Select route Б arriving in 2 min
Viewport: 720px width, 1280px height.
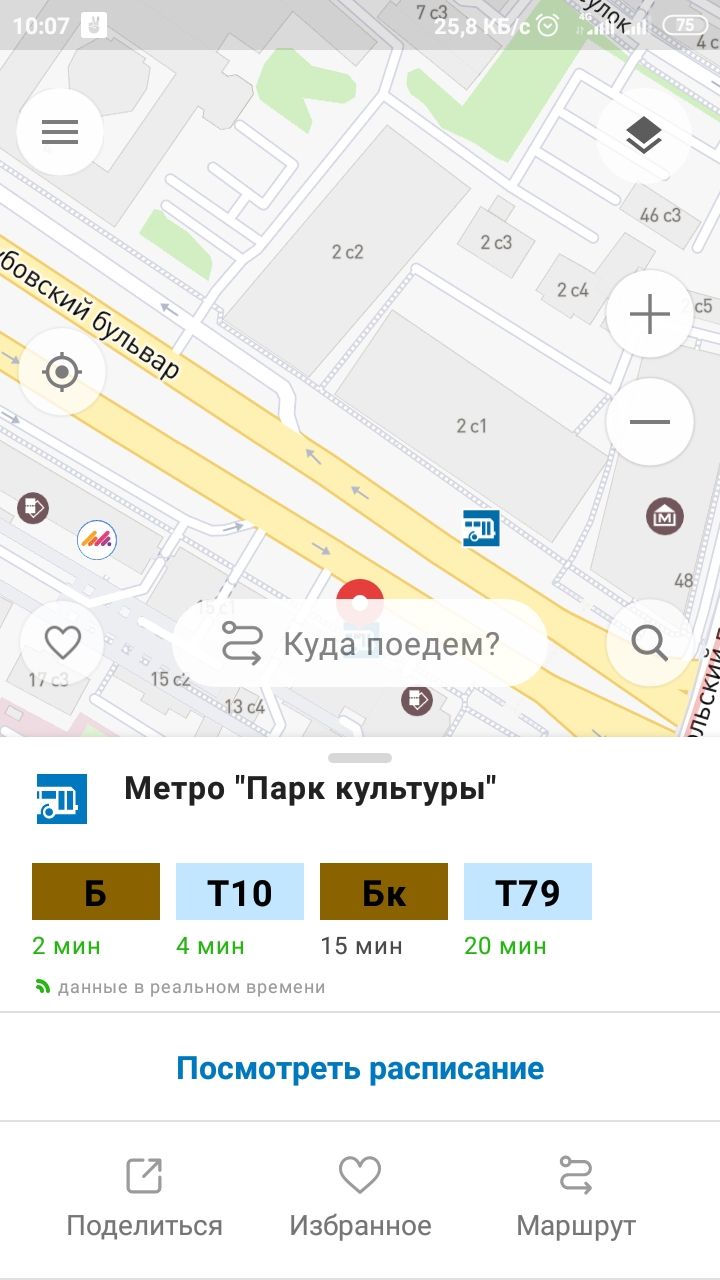tap(96, 891)
